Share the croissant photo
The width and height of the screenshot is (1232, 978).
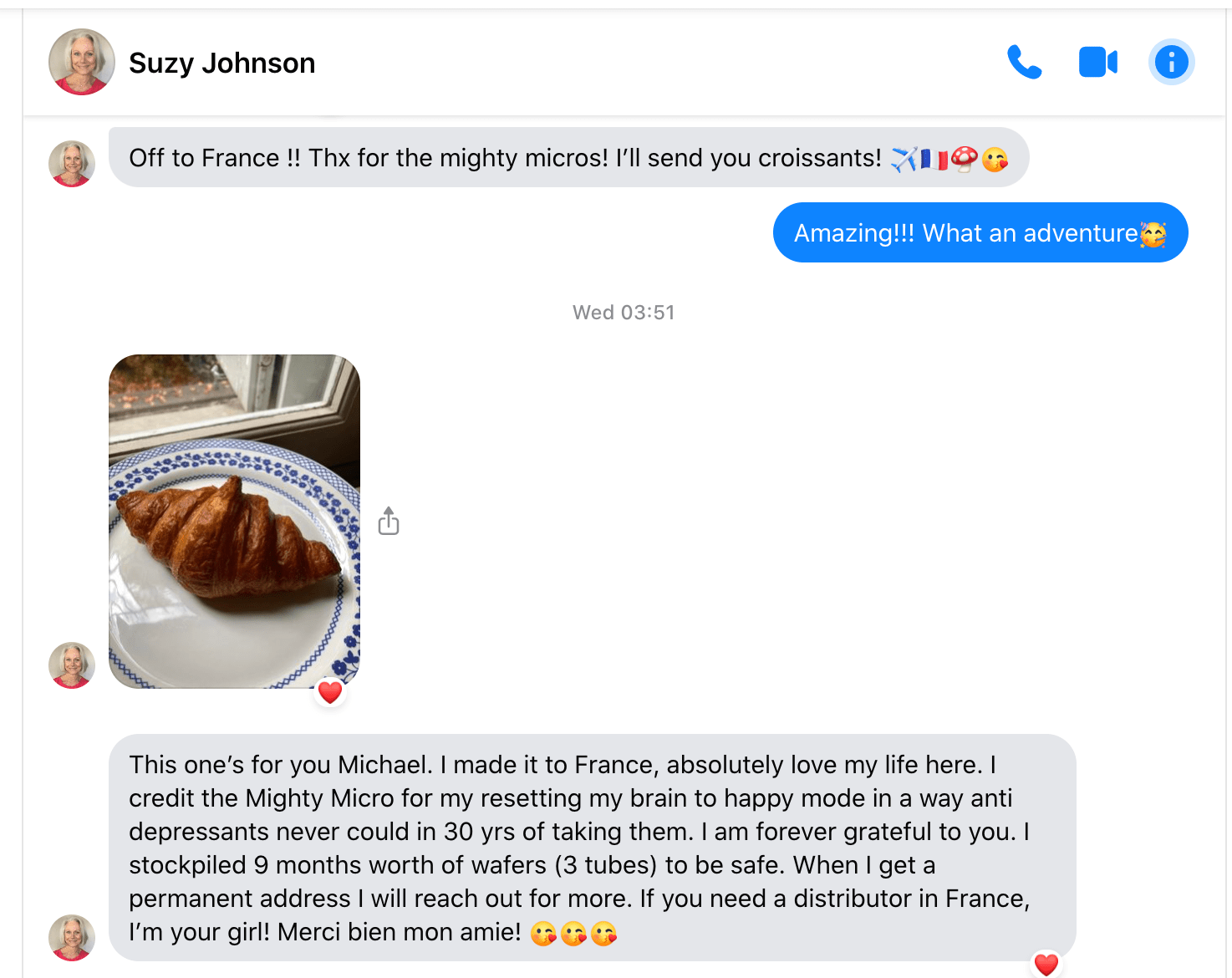(x=389, y=522)
